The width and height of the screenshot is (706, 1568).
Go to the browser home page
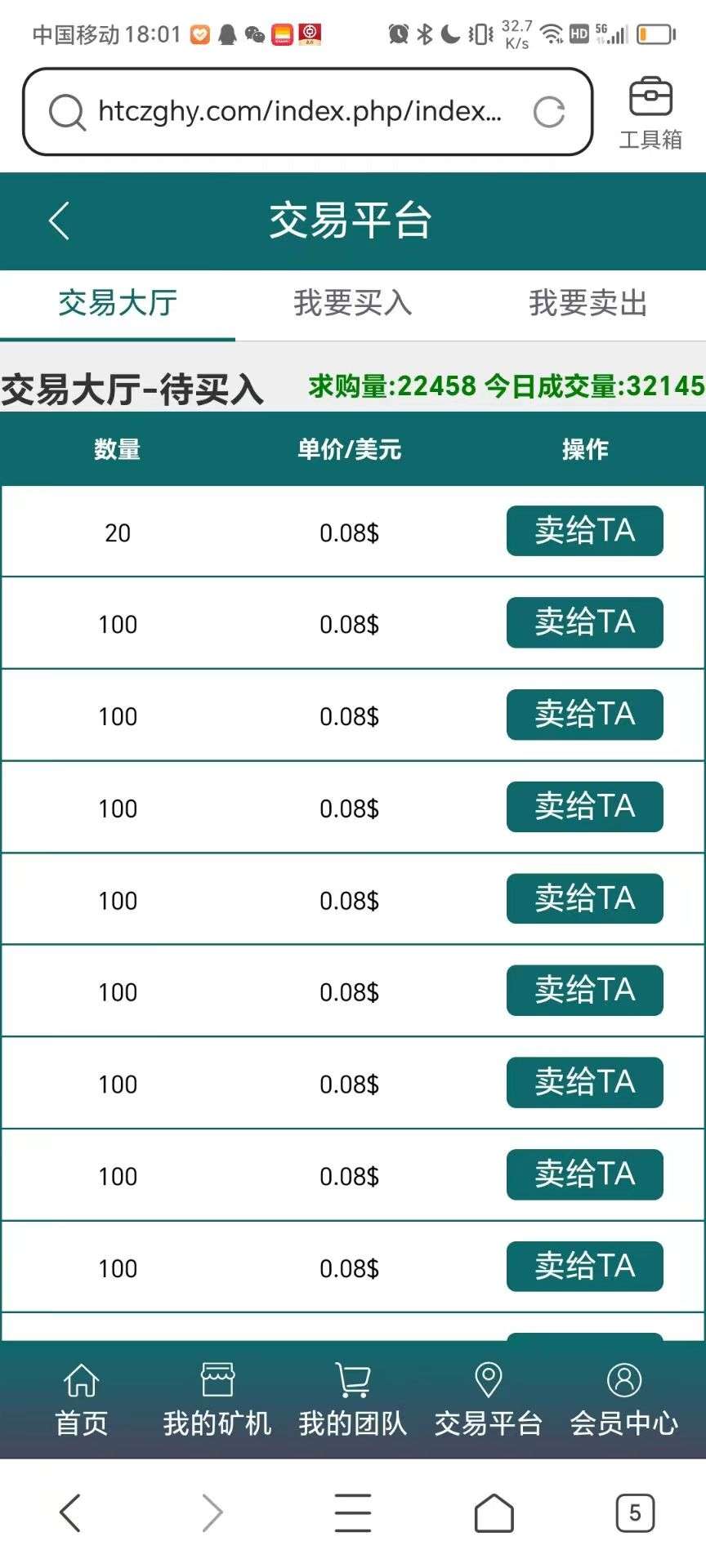tap(494, 1513)
